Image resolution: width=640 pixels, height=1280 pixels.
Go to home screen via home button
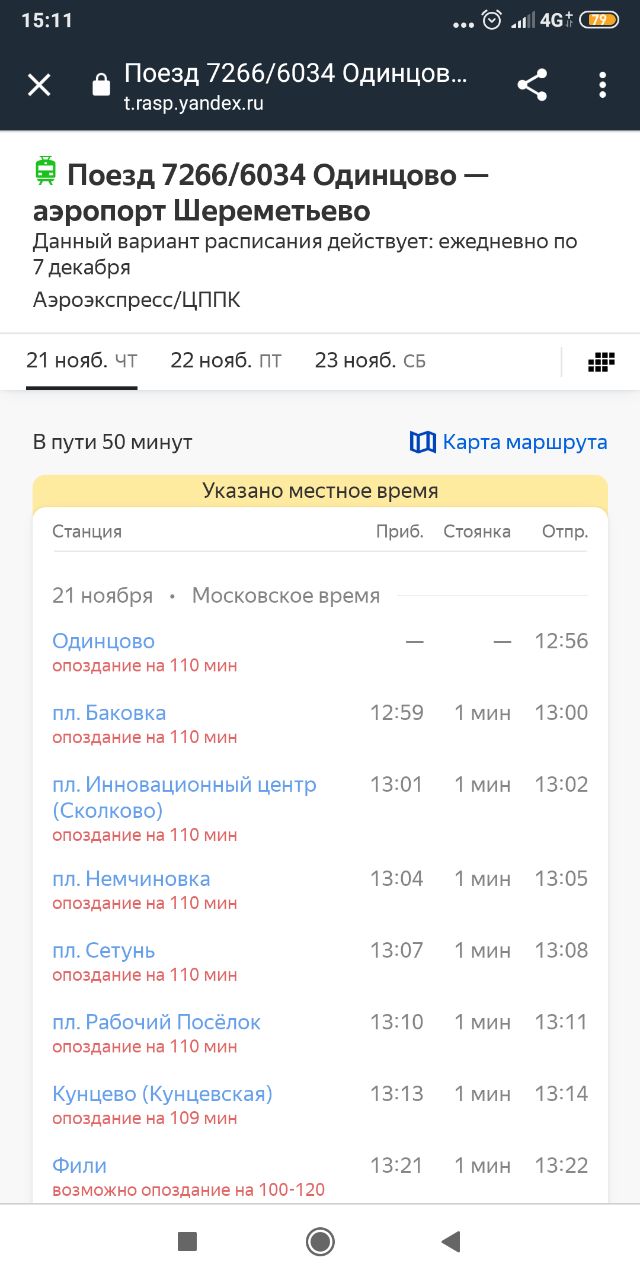[320, 1242]
